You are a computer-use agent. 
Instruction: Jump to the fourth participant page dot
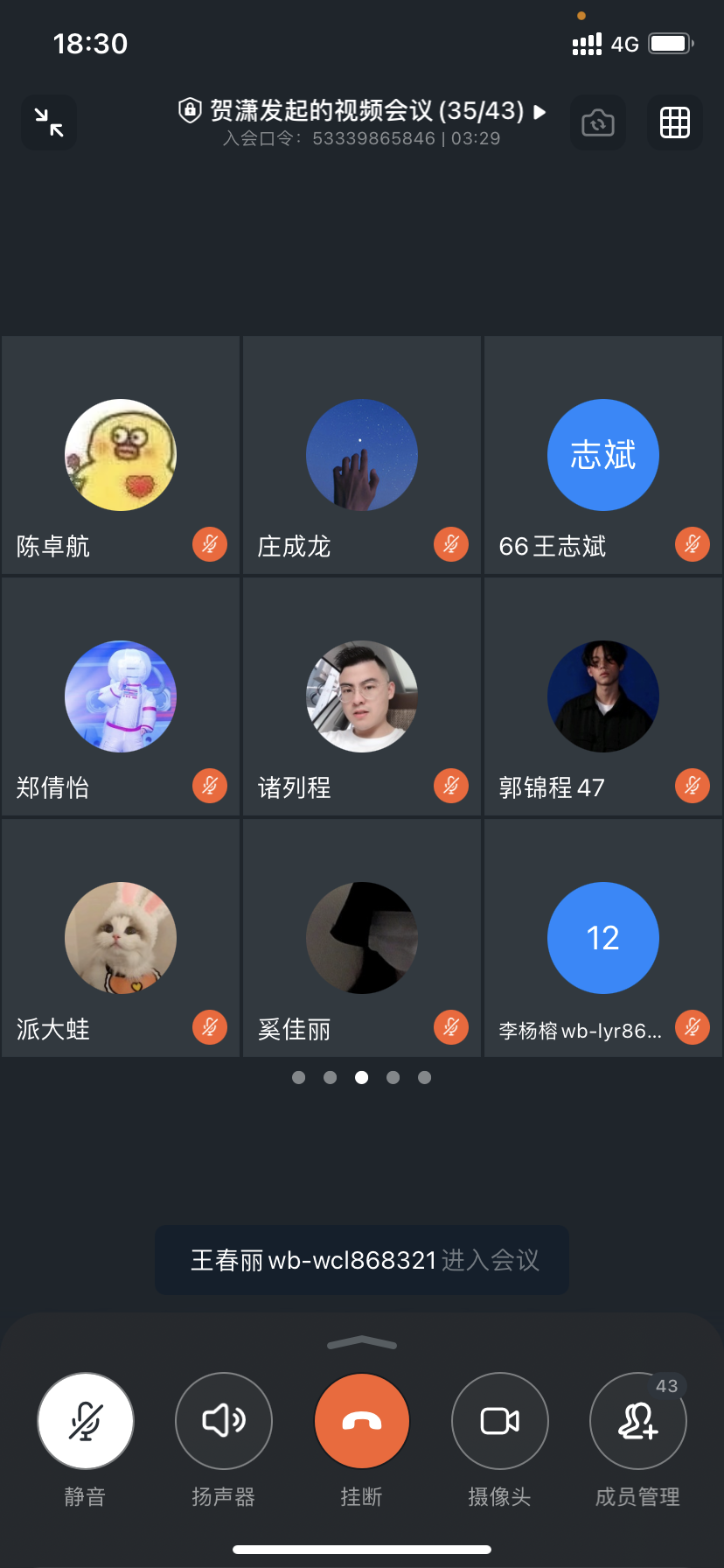coord(393,1077)
